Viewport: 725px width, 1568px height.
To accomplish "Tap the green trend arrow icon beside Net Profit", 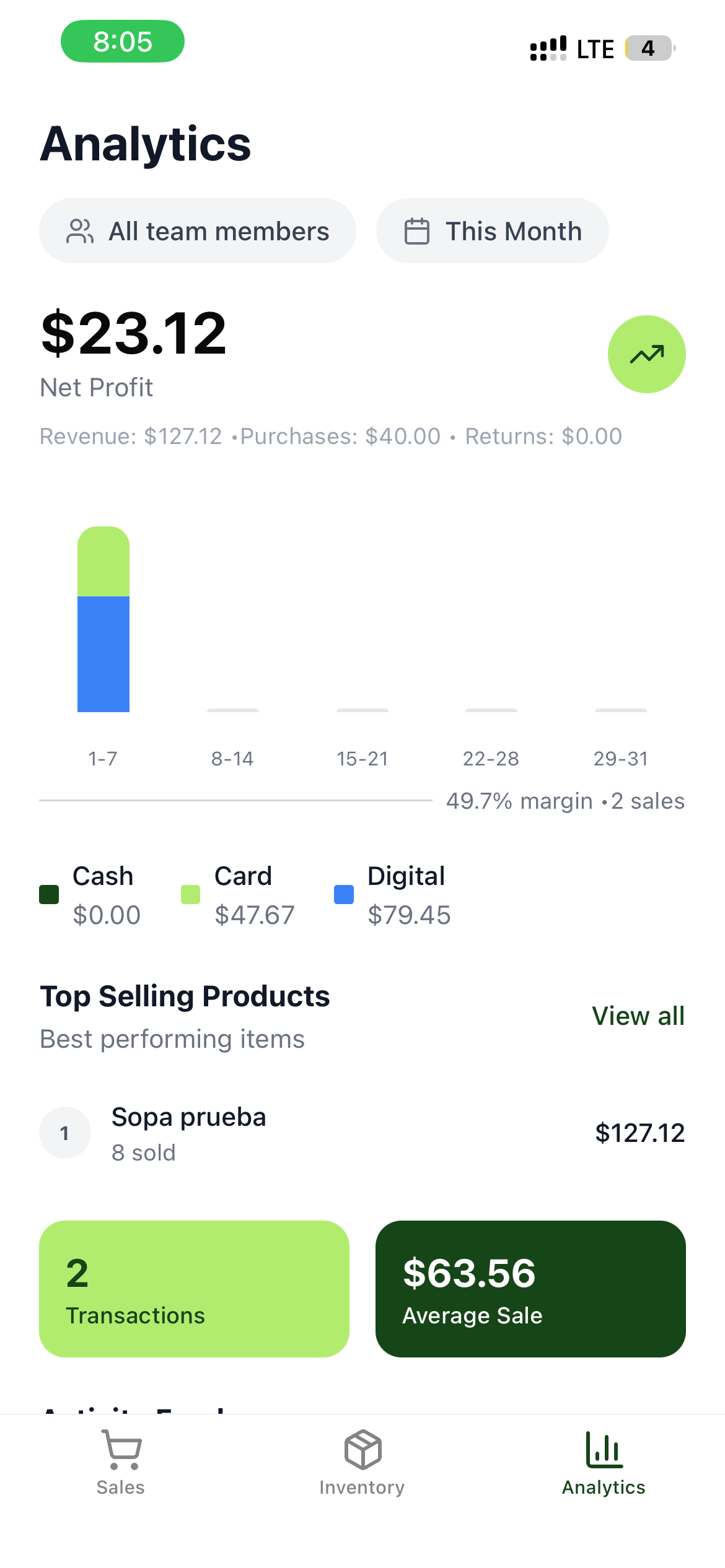I will tap(647, 354).
